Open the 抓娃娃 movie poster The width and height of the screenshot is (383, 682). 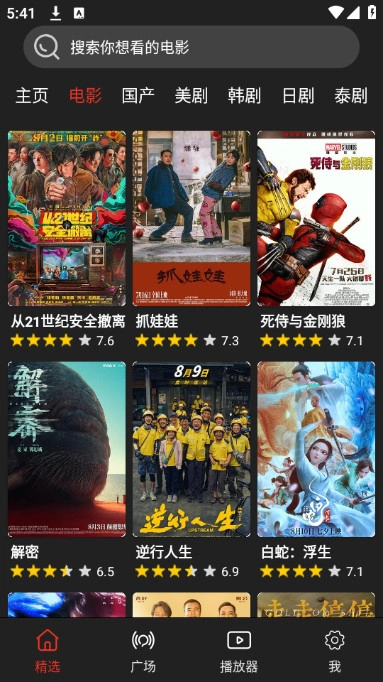tap(191, 218)
